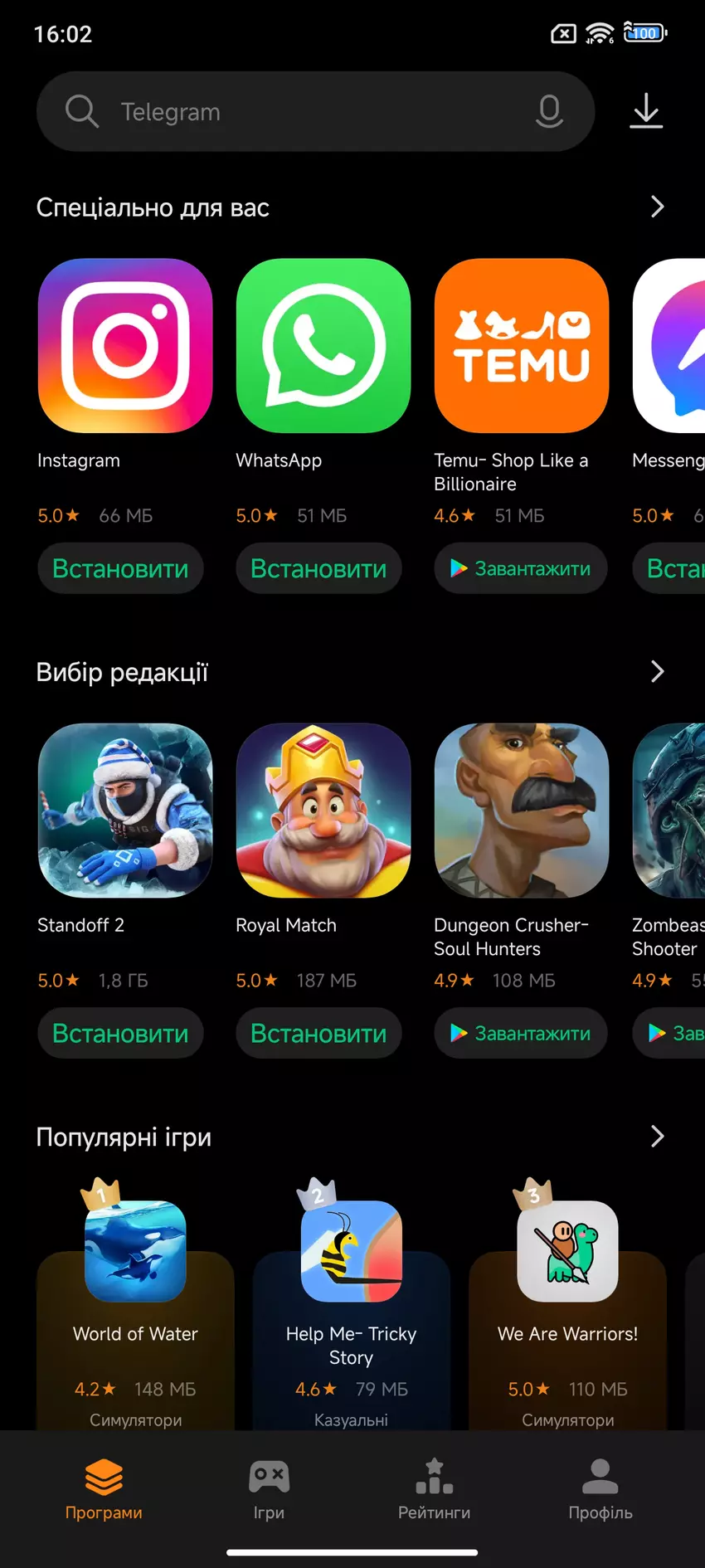Screen dimensions: 705x1568
Task: Download Dungeon Crusher via Завантажити
Action: pos(521,1033)
